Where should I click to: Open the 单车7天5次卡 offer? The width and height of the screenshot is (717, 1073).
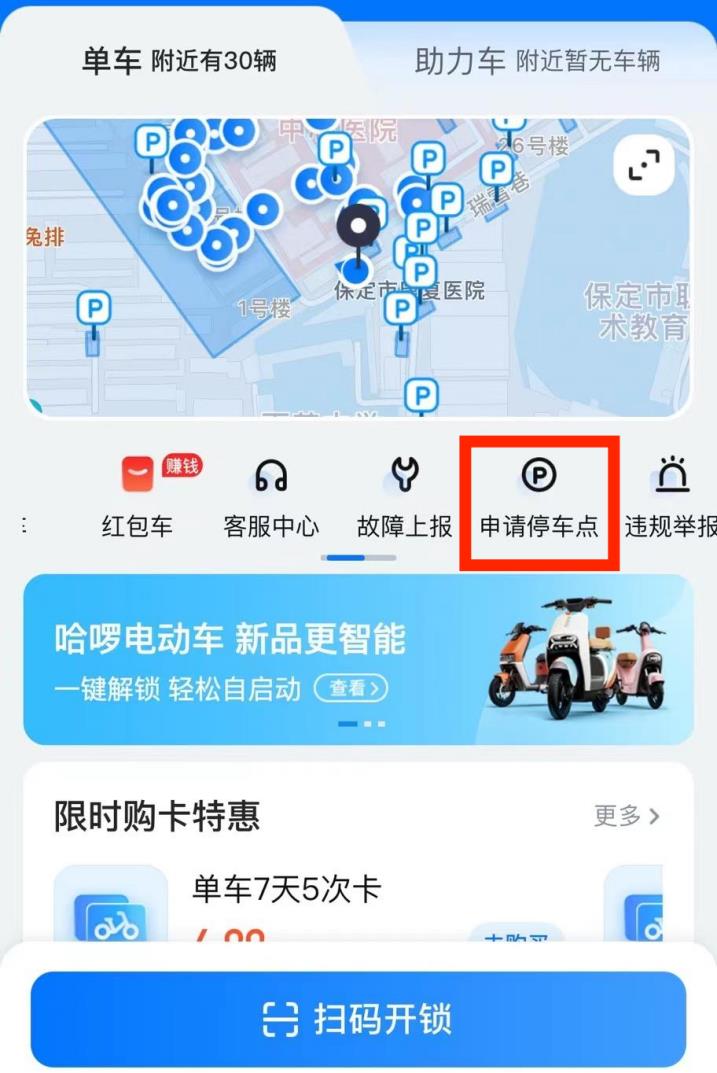point(286,889)
